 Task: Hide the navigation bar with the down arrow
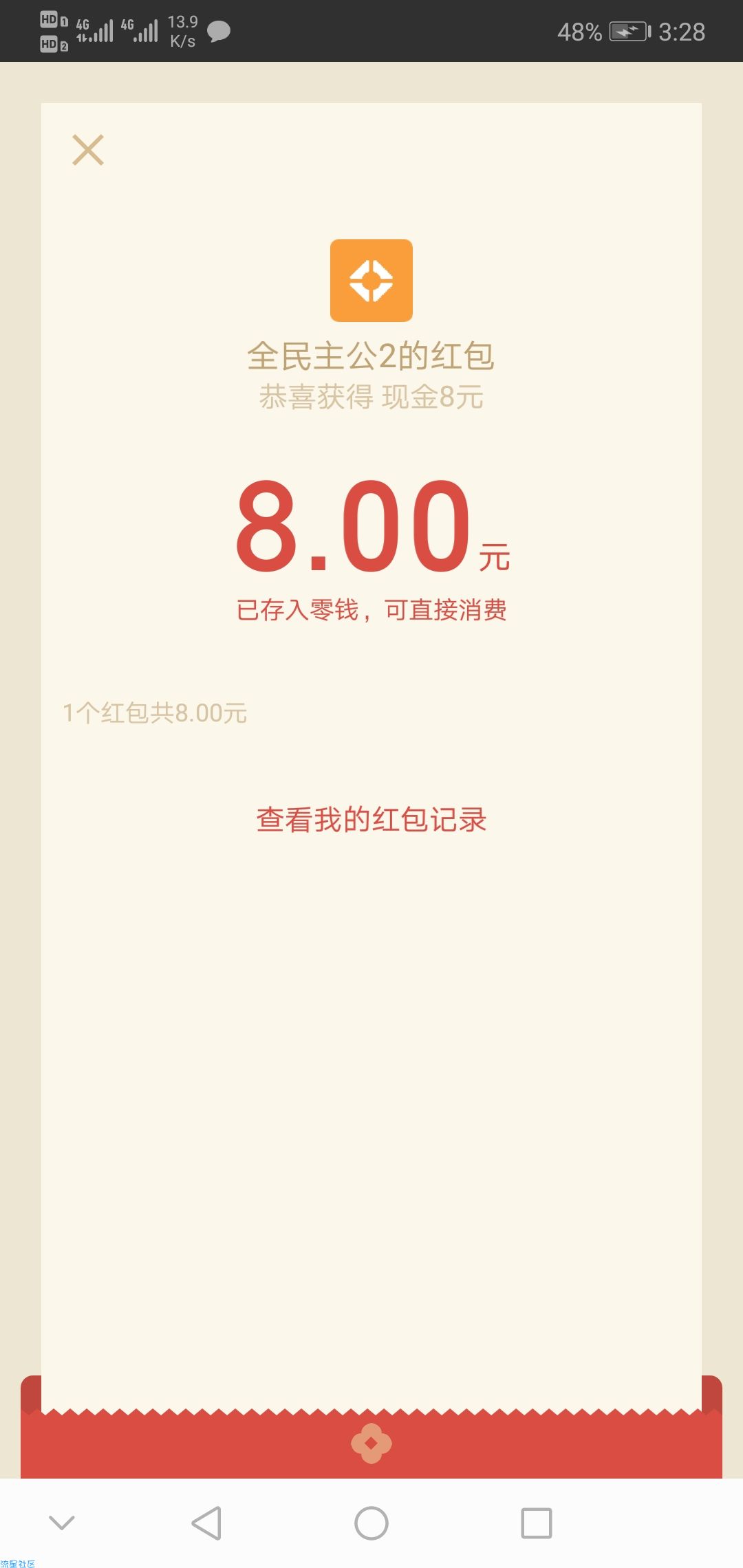[x=62, y=1523]
